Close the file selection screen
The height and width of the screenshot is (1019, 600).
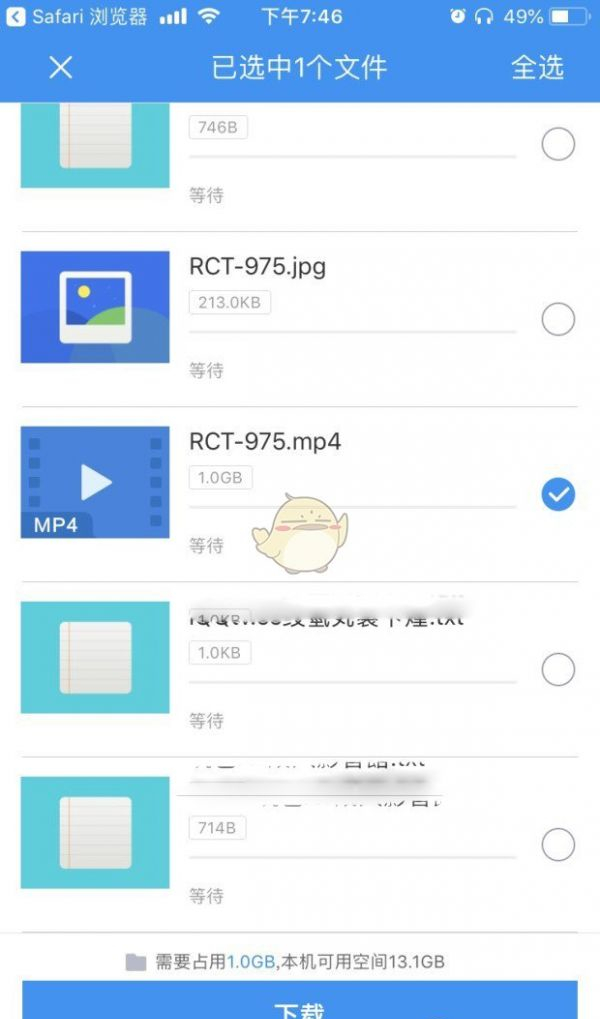point(61,67)
